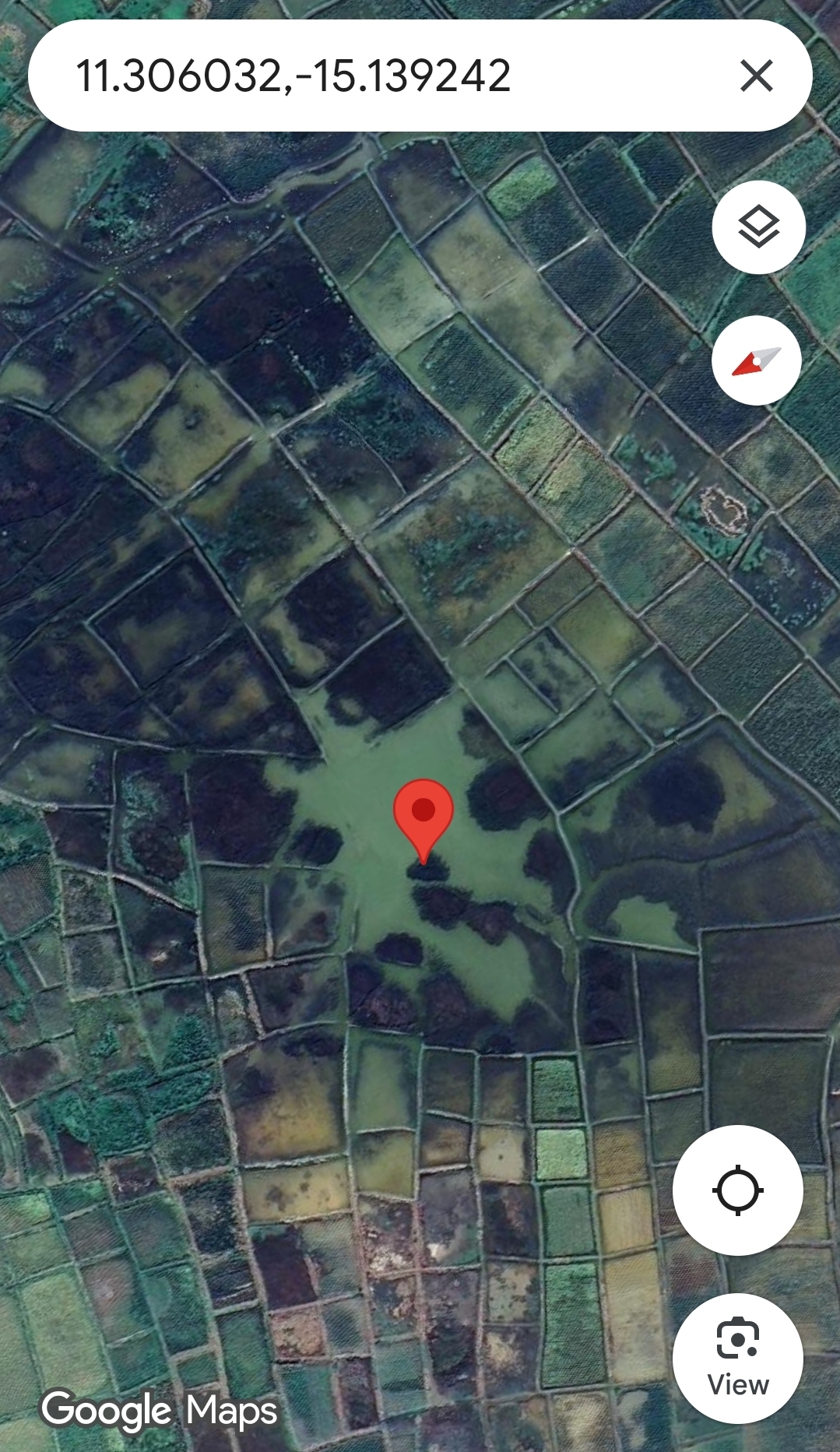Reset map orientation with the compass

(757, 361)
